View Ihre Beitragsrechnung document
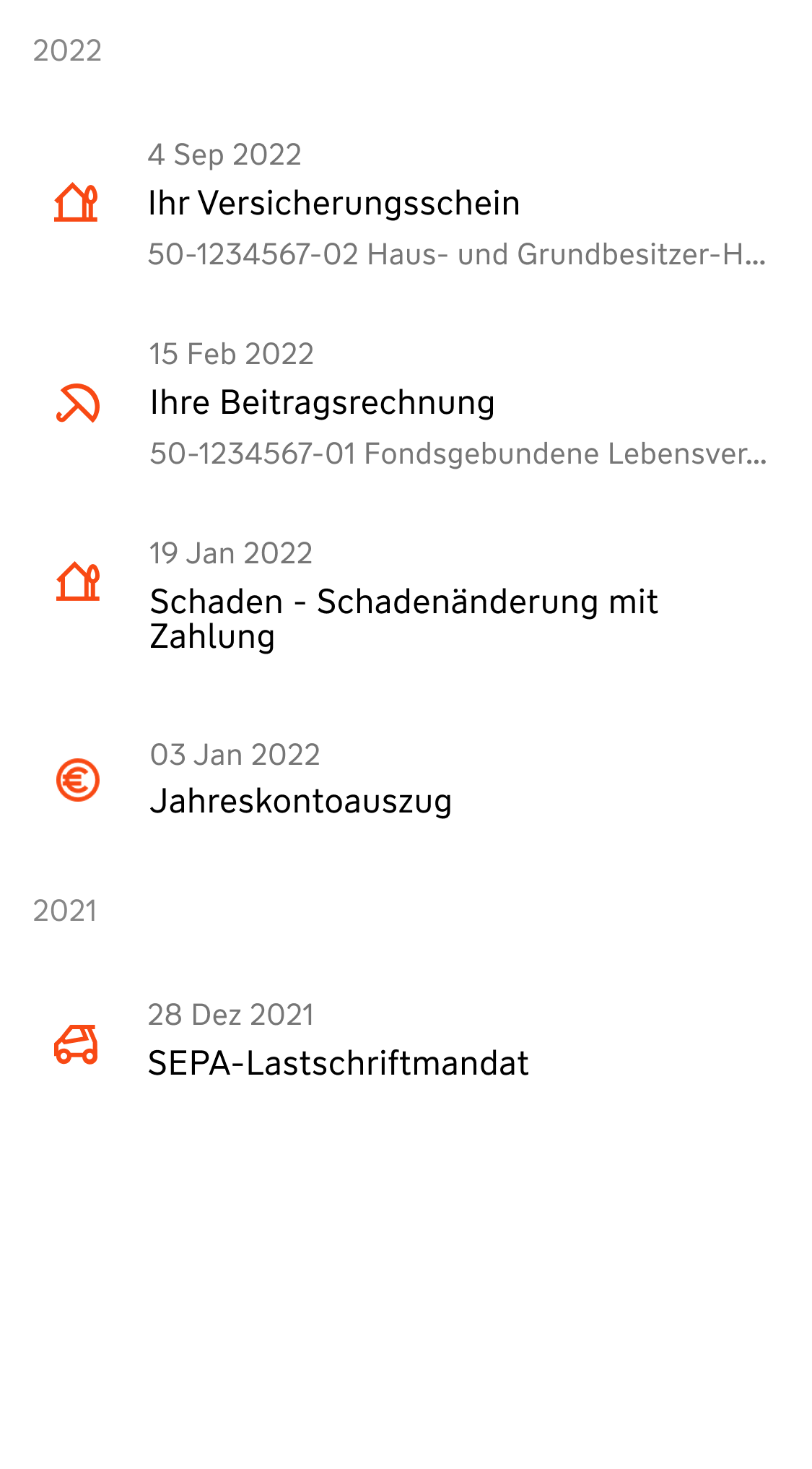Screen dimensions: 812x1469 click(322, 402)
